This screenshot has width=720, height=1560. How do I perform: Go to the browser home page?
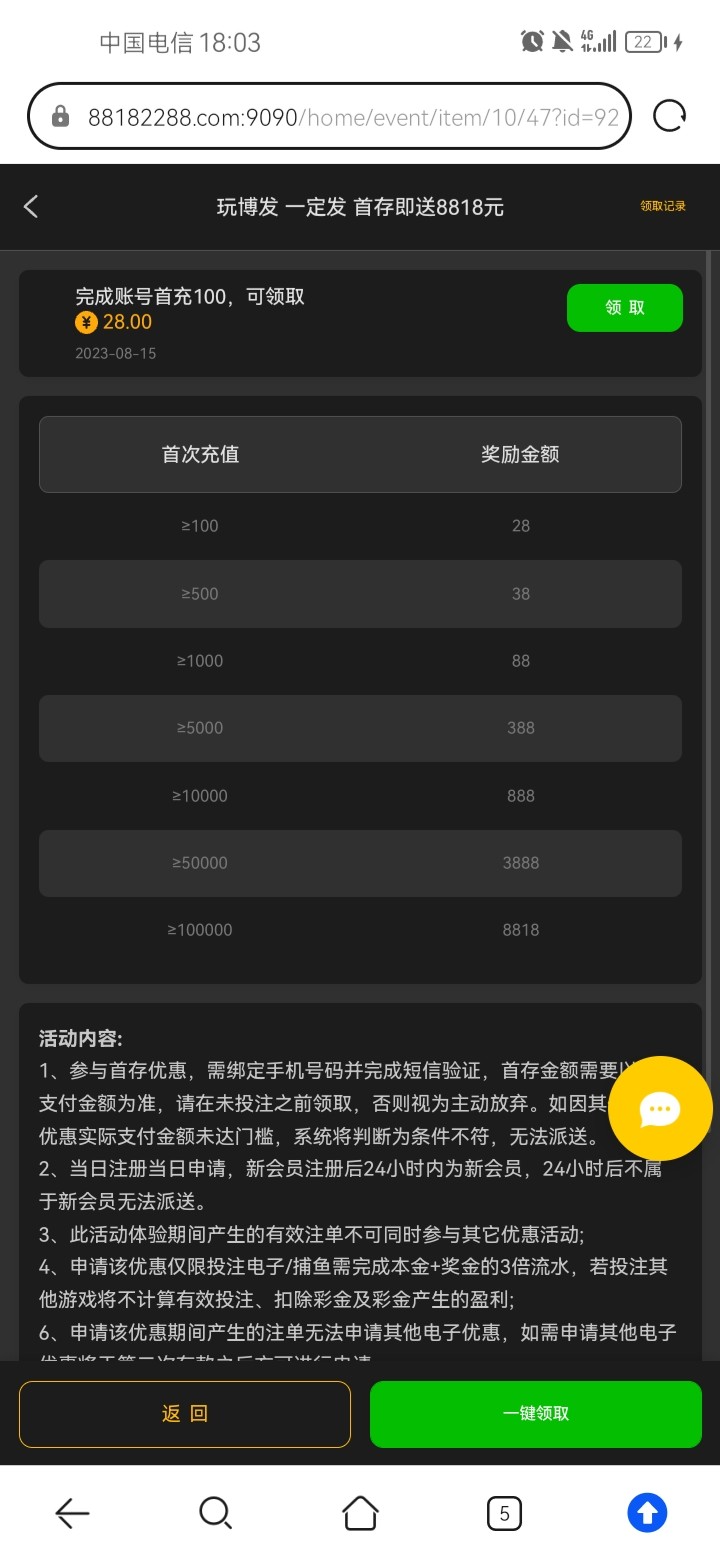pos(360,1513)
